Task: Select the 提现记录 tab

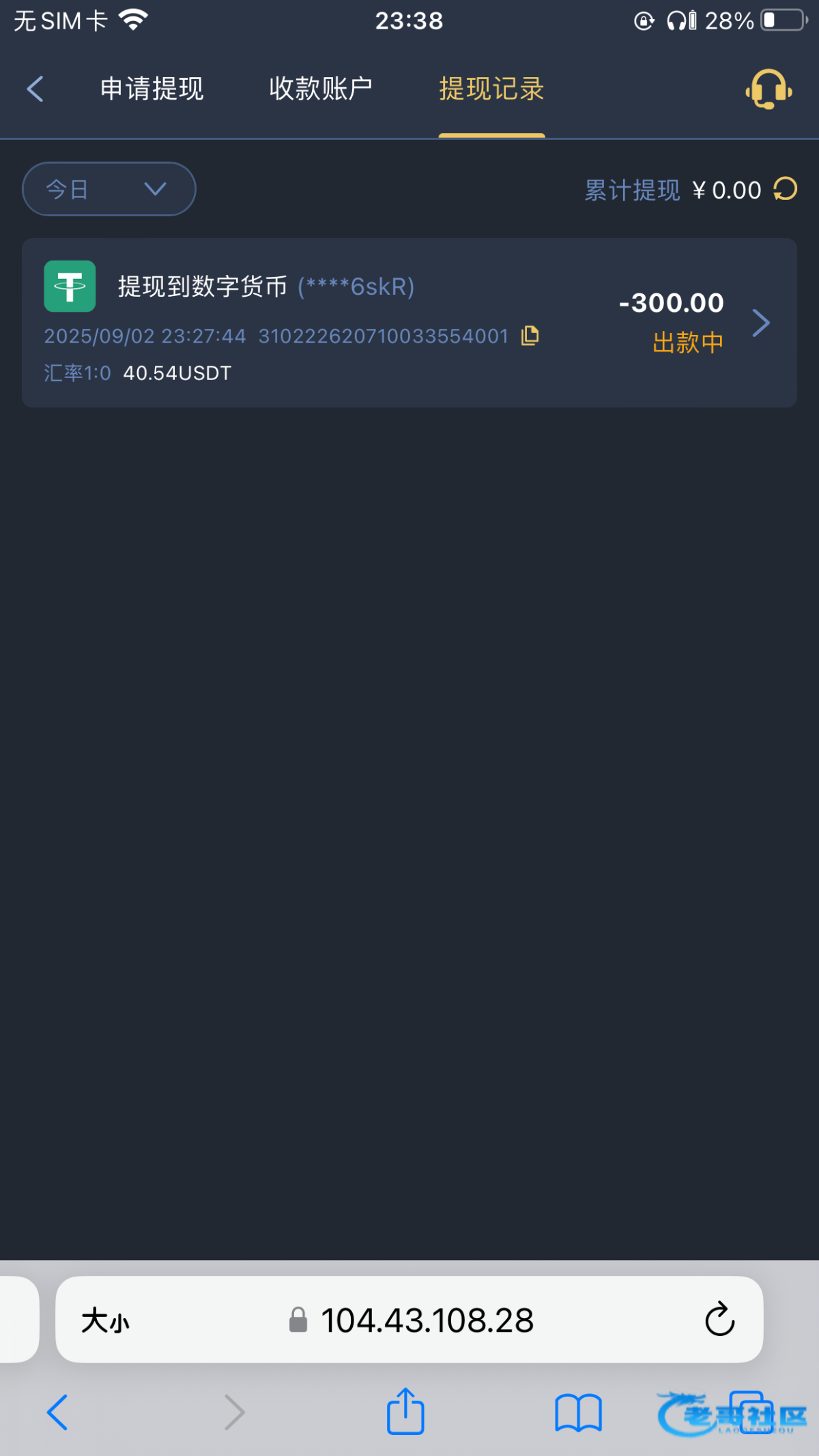Action: [491, 89]
